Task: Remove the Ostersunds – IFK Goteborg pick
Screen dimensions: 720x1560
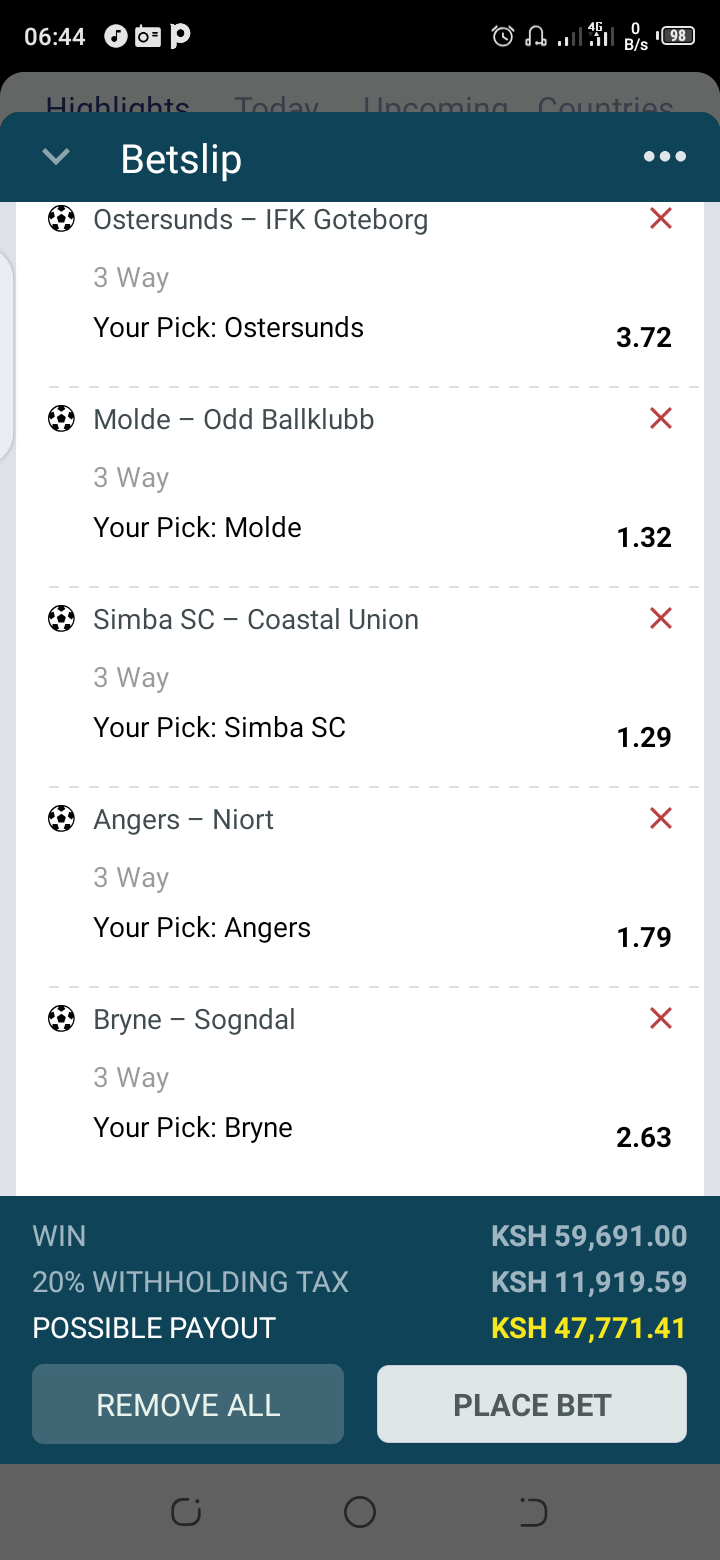Action: [661, 218]
